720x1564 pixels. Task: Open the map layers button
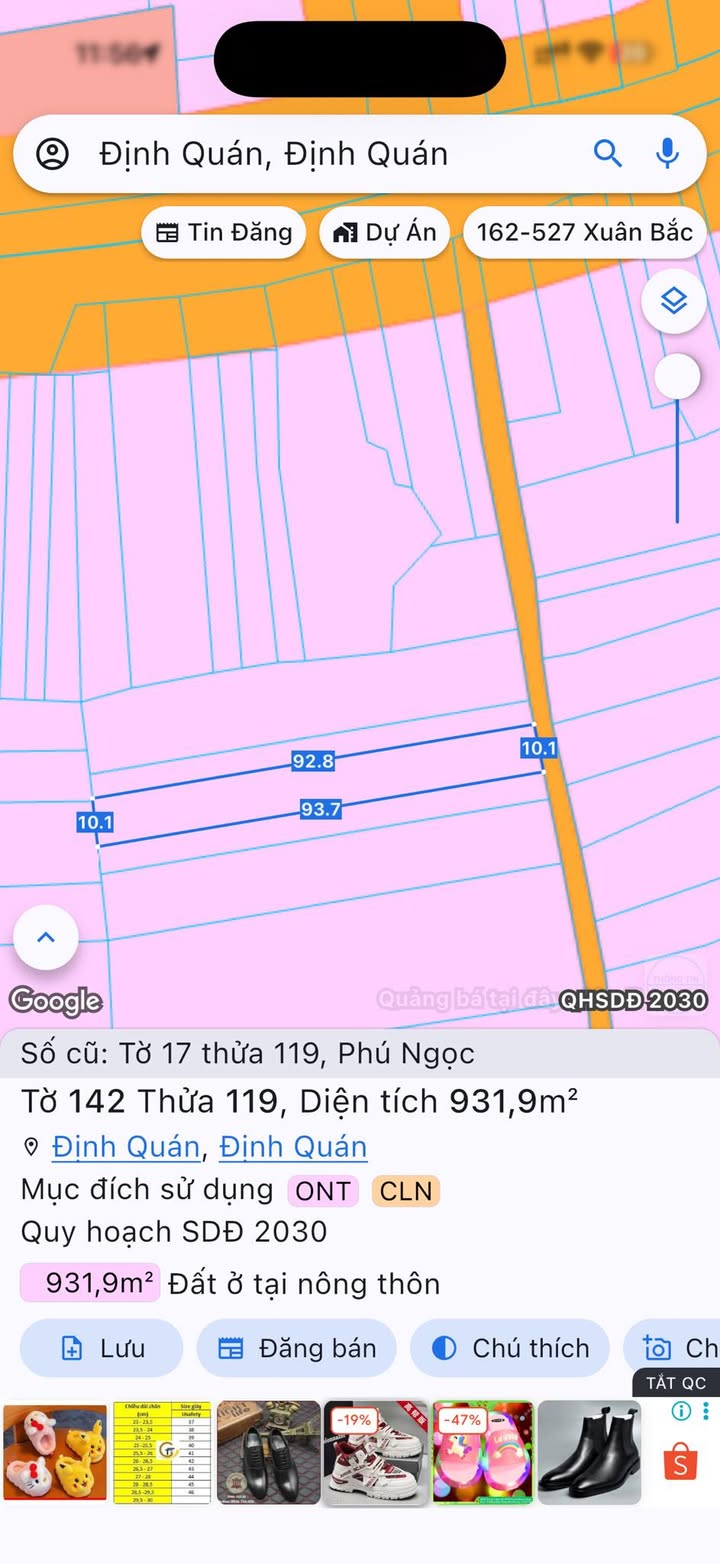click(x=674, y=300)
